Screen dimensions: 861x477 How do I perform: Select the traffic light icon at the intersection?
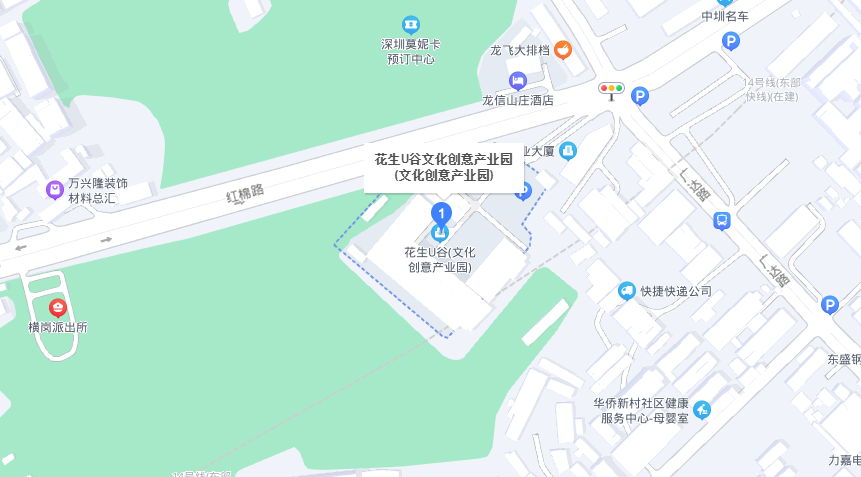[x=611, y=90]
